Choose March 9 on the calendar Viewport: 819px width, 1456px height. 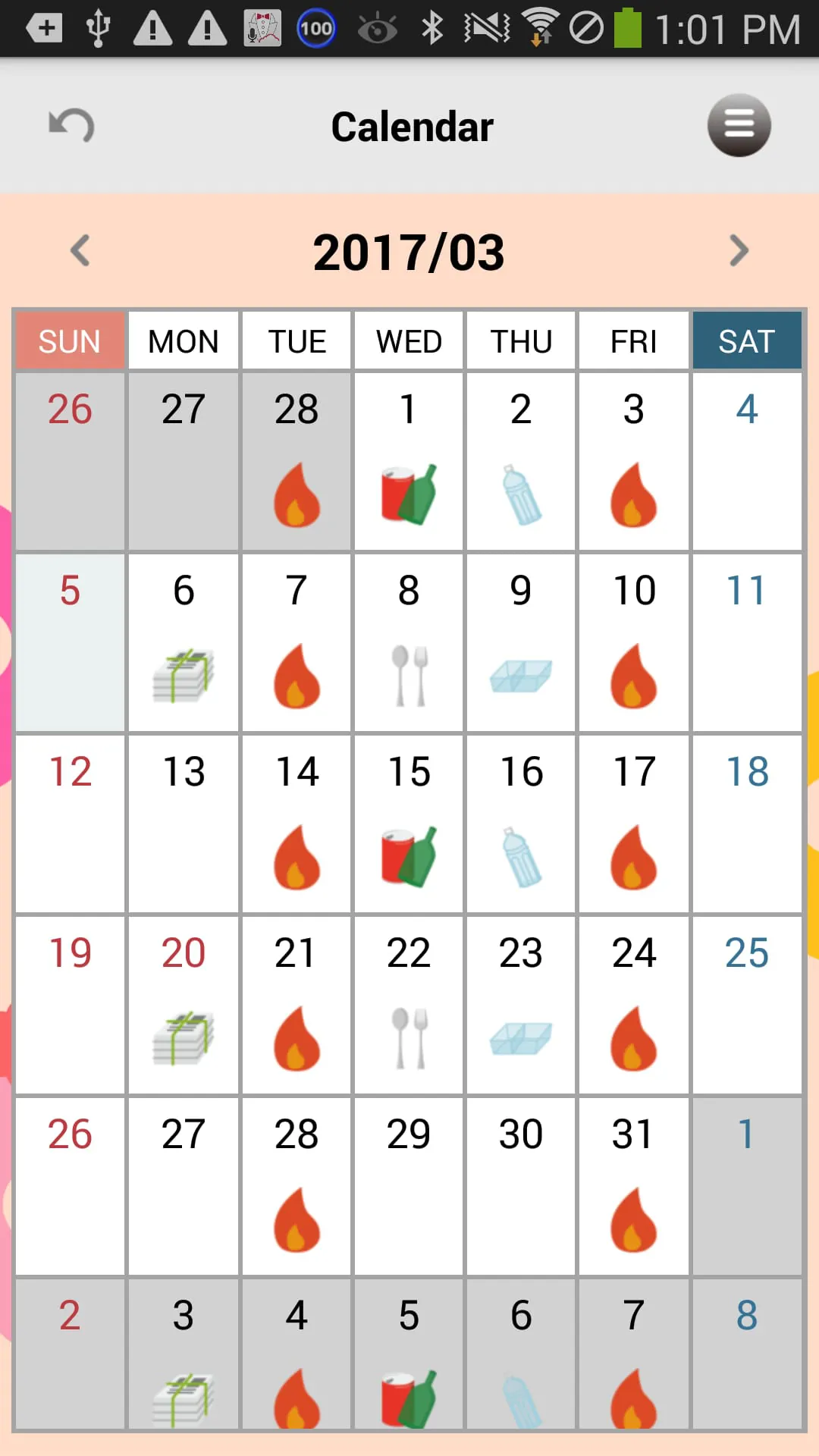point(521,642)
